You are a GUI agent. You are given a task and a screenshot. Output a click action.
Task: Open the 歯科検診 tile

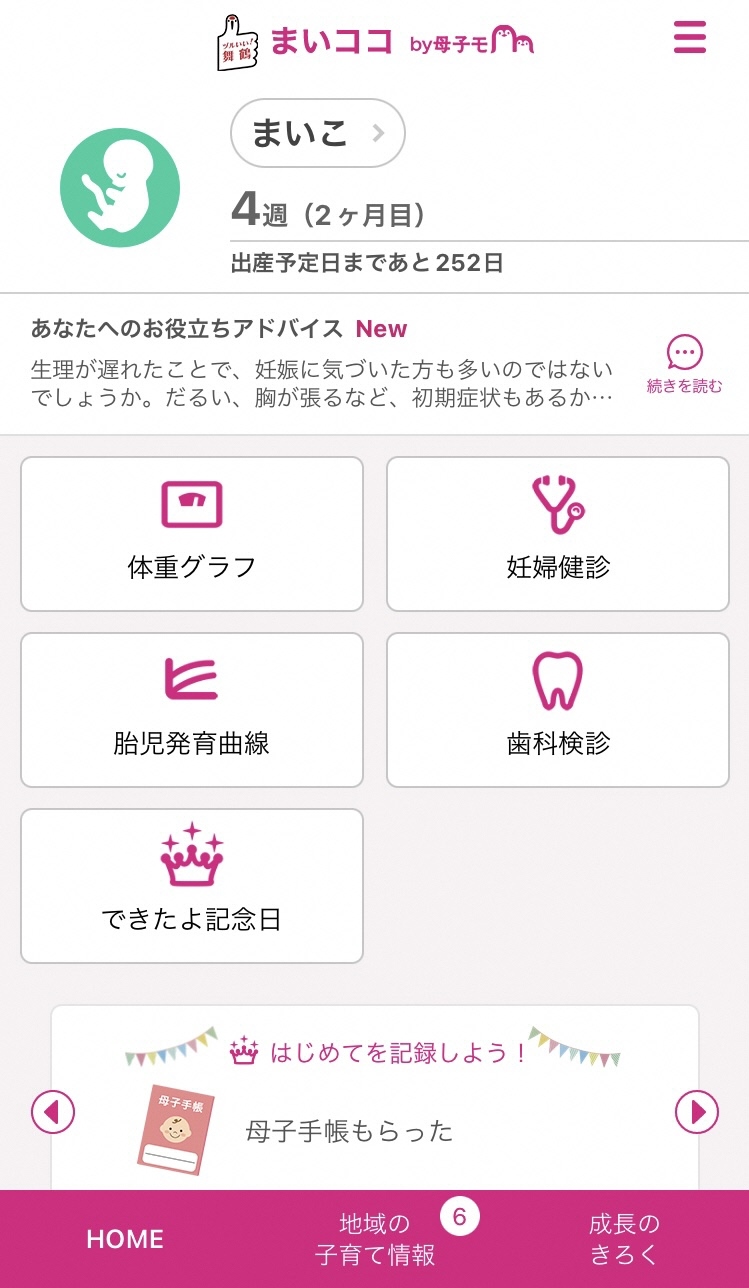(558, 710)
